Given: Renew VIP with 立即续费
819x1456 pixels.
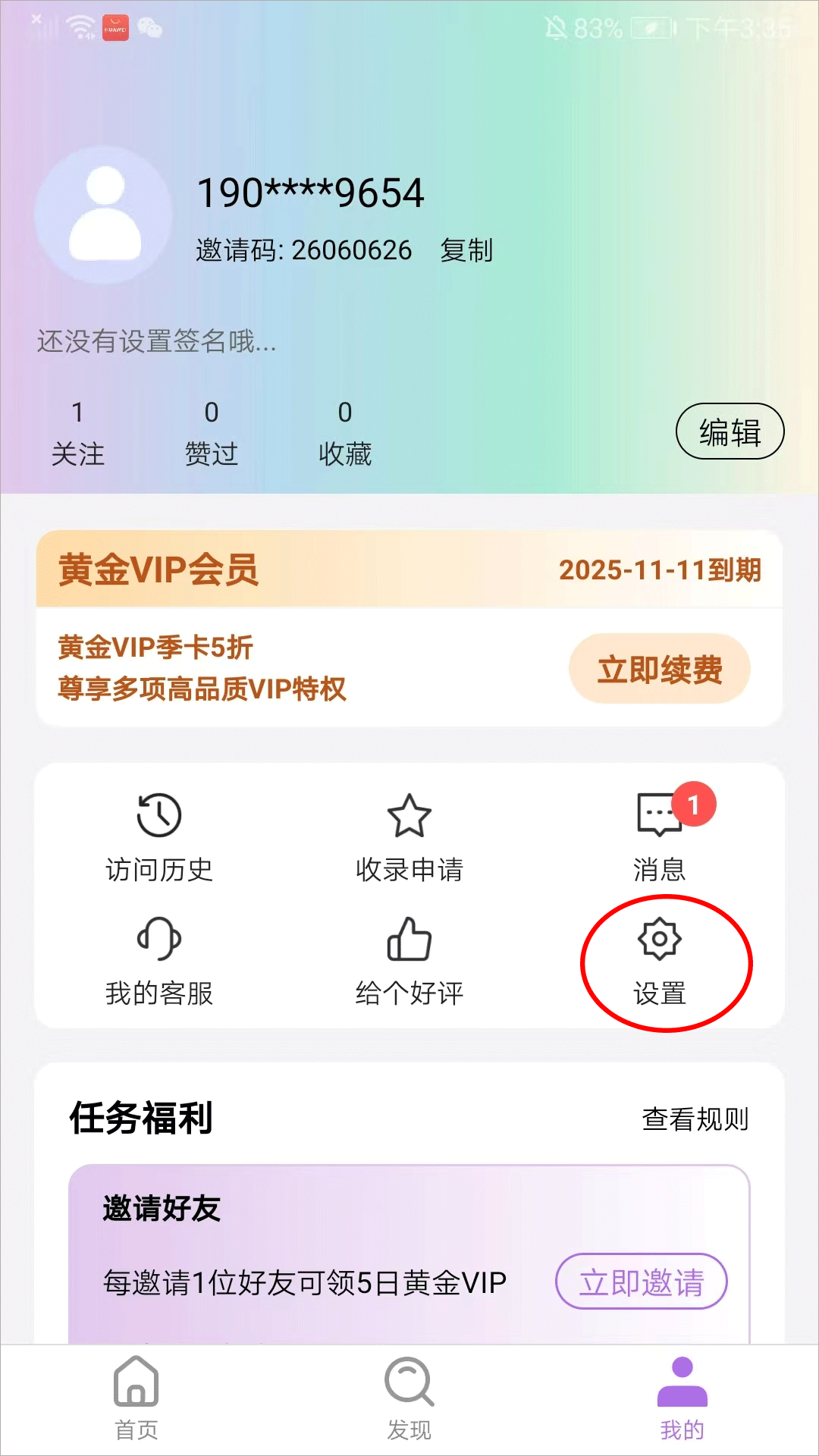Looking at the screenshot, I should 659,669.
